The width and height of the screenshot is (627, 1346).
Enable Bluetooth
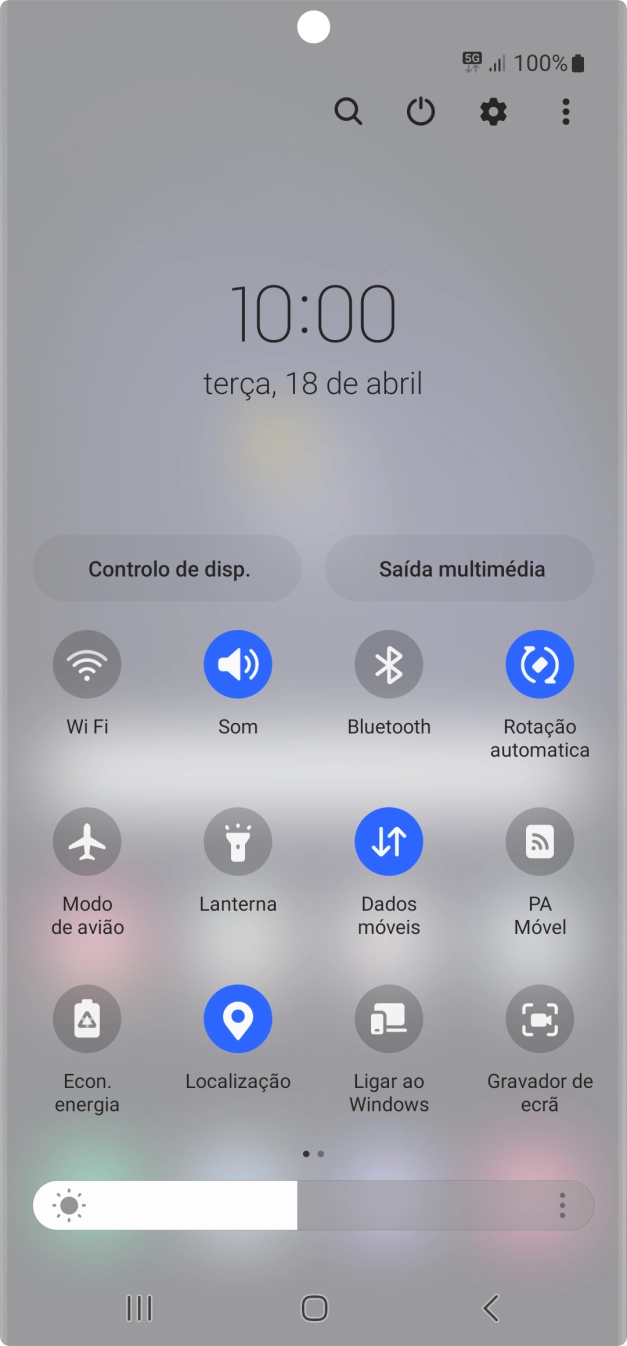pos(389,664)
